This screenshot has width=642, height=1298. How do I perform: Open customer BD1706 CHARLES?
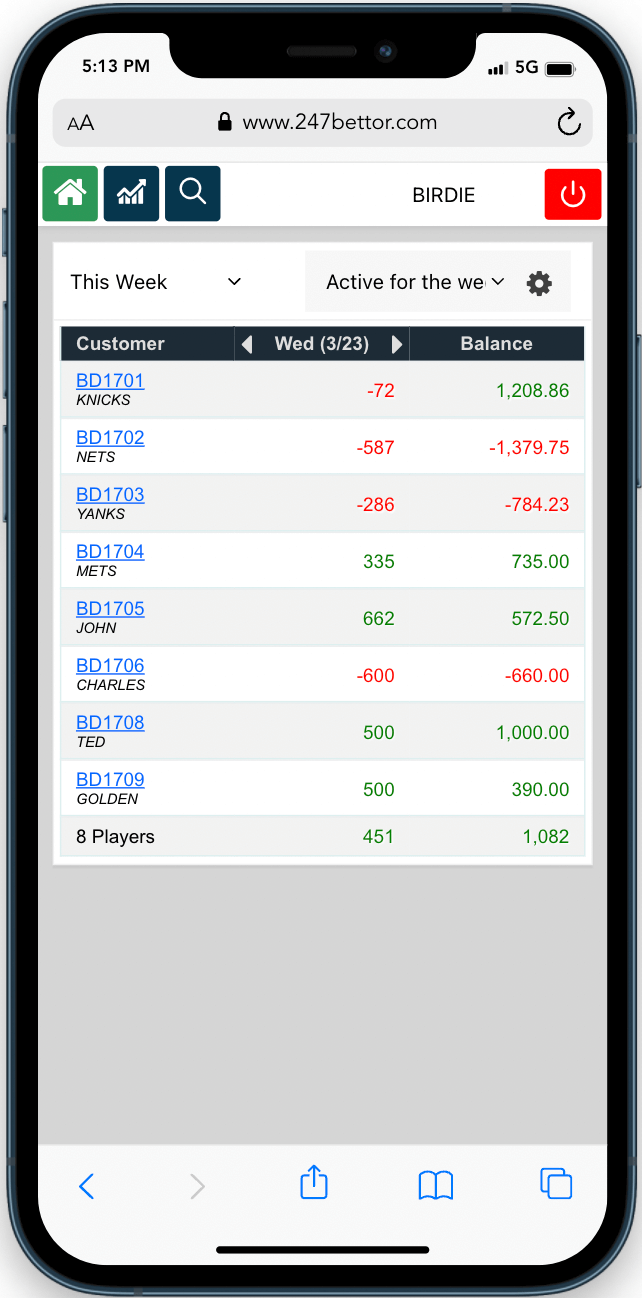110,666
